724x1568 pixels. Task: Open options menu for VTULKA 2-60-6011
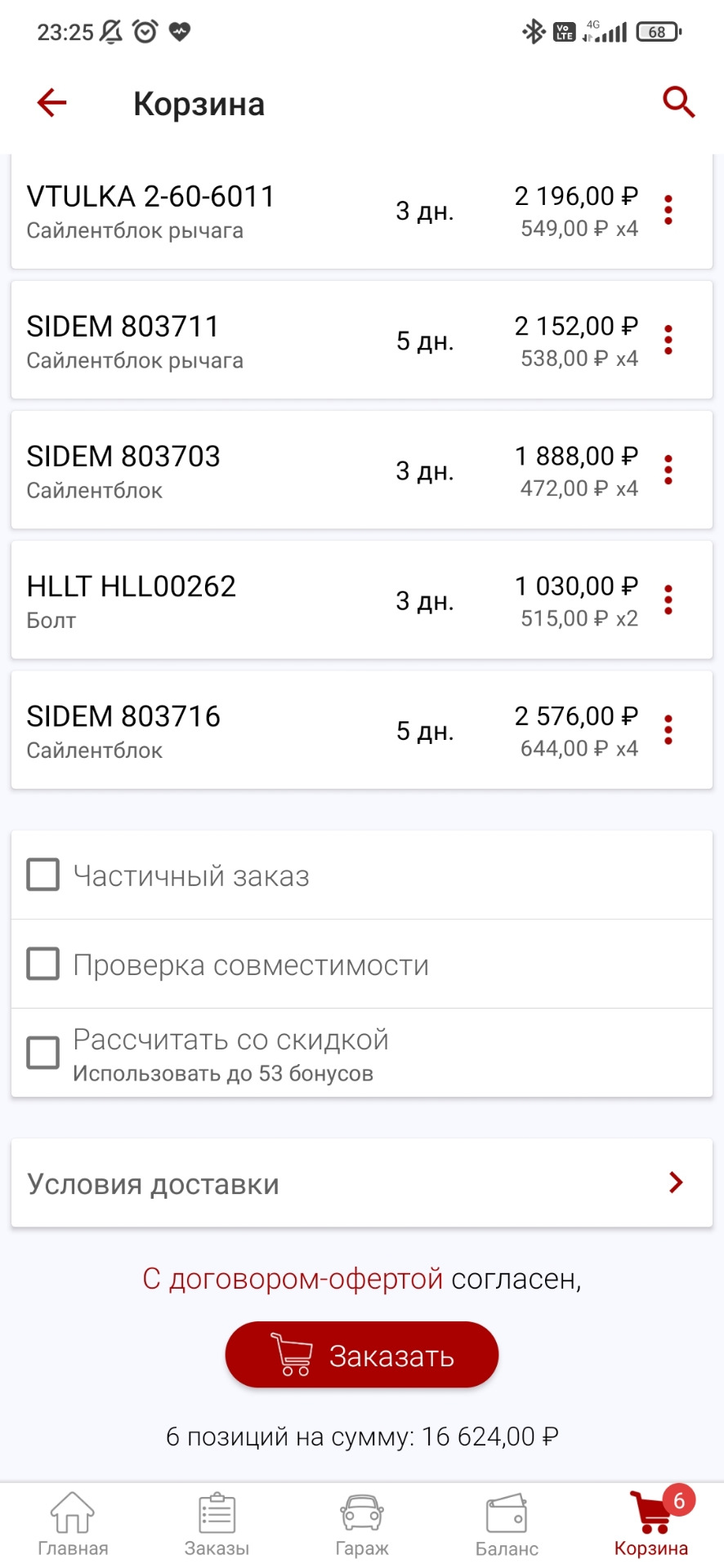click(668, 210)
